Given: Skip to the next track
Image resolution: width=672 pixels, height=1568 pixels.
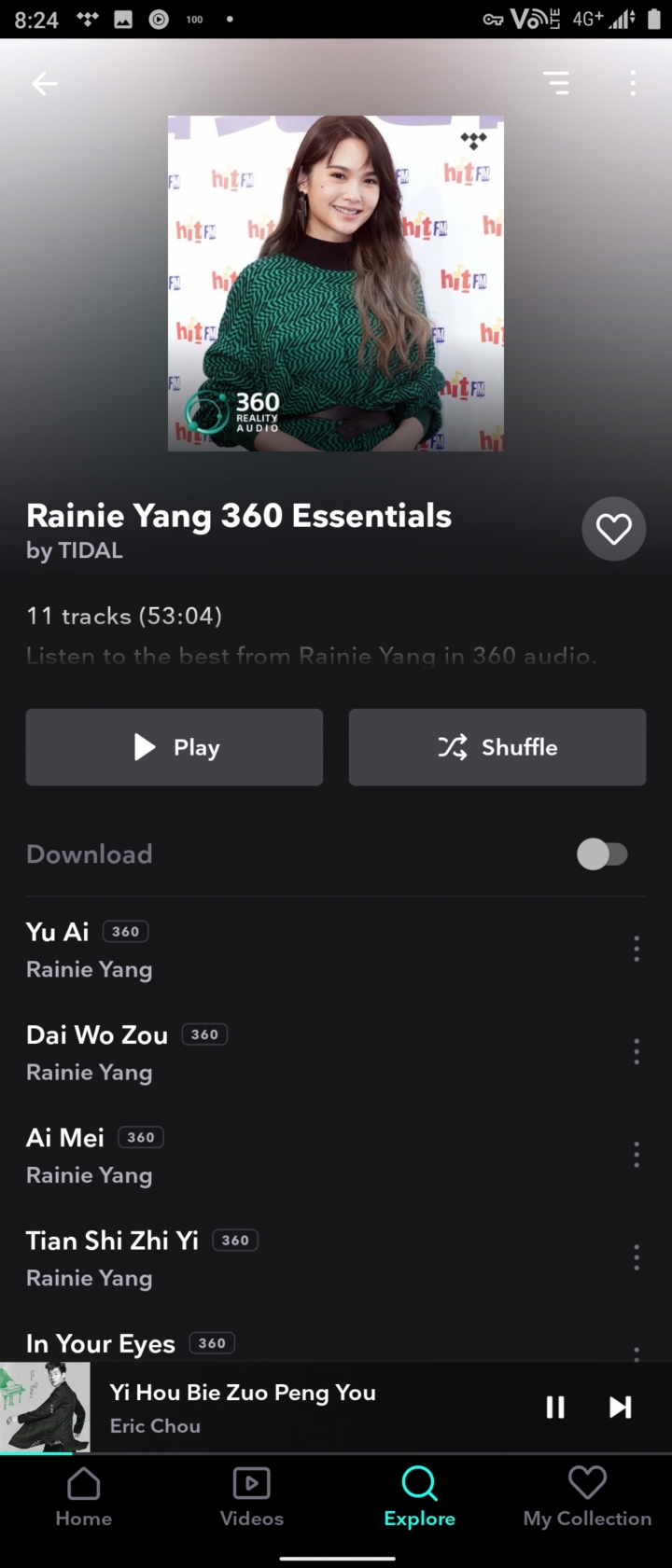Looking at the screenshot, I should (x=621, y=1407).
